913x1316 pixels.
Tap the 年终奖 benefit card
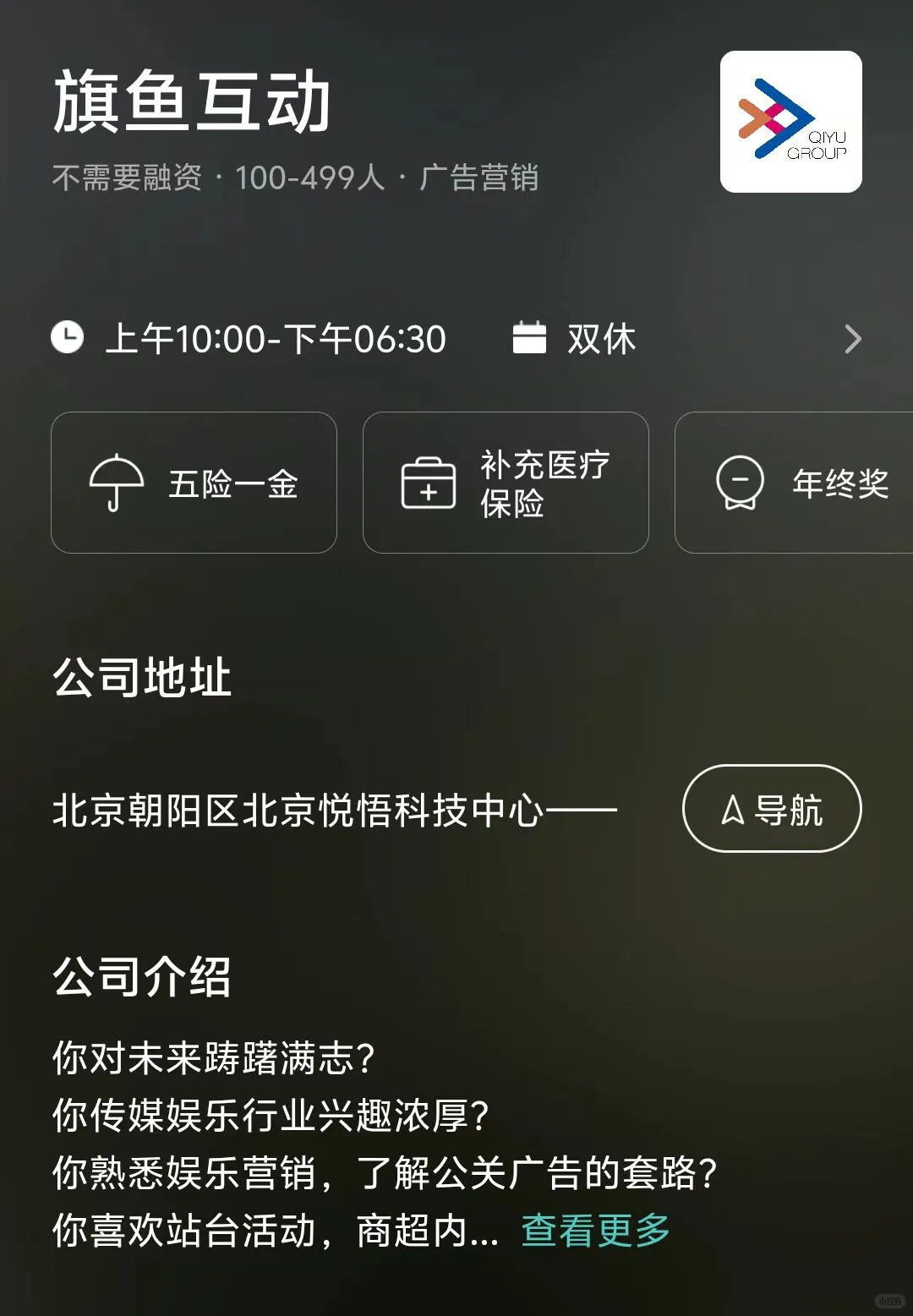click(794, 483)
